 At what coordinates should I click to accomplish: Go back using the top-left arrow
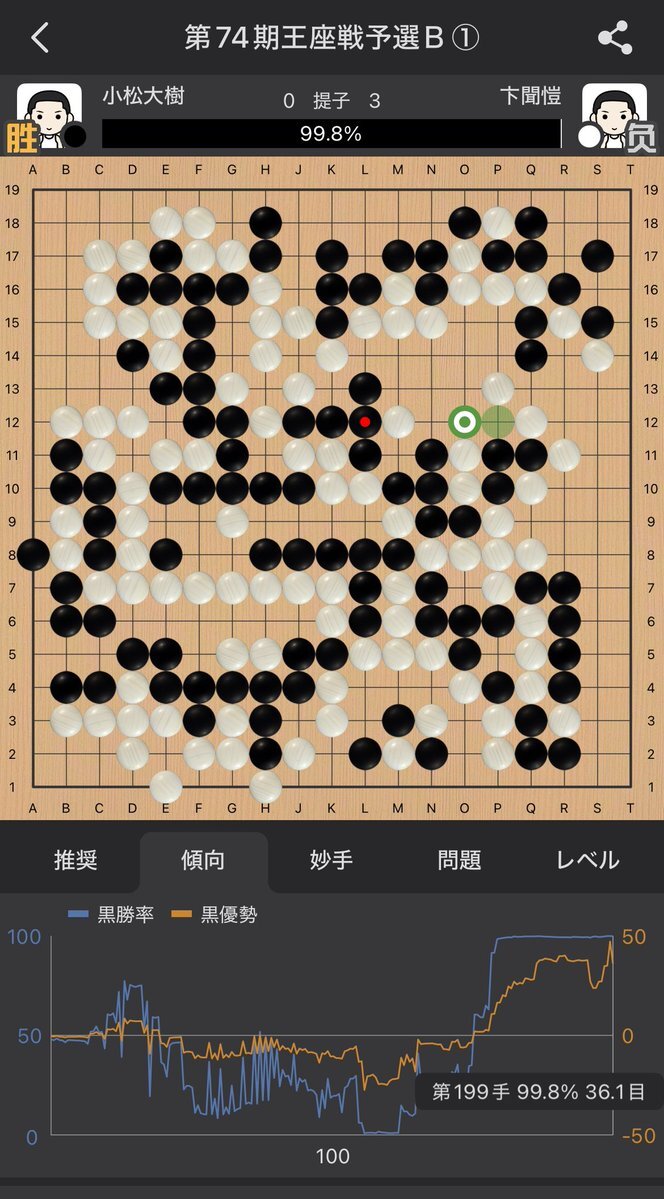click(x=40, y=38)
